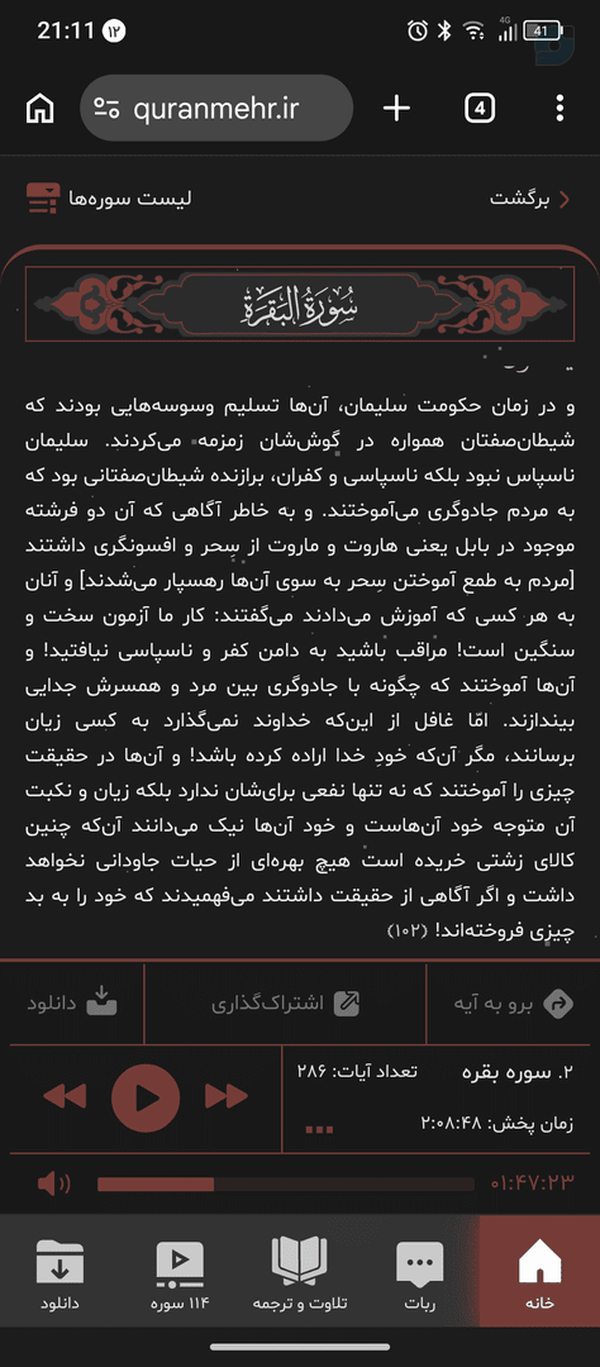Tap برو به آیه to jump to a verse
Viewport: 600px width, 1367px height.
[x=513, y=1003]
